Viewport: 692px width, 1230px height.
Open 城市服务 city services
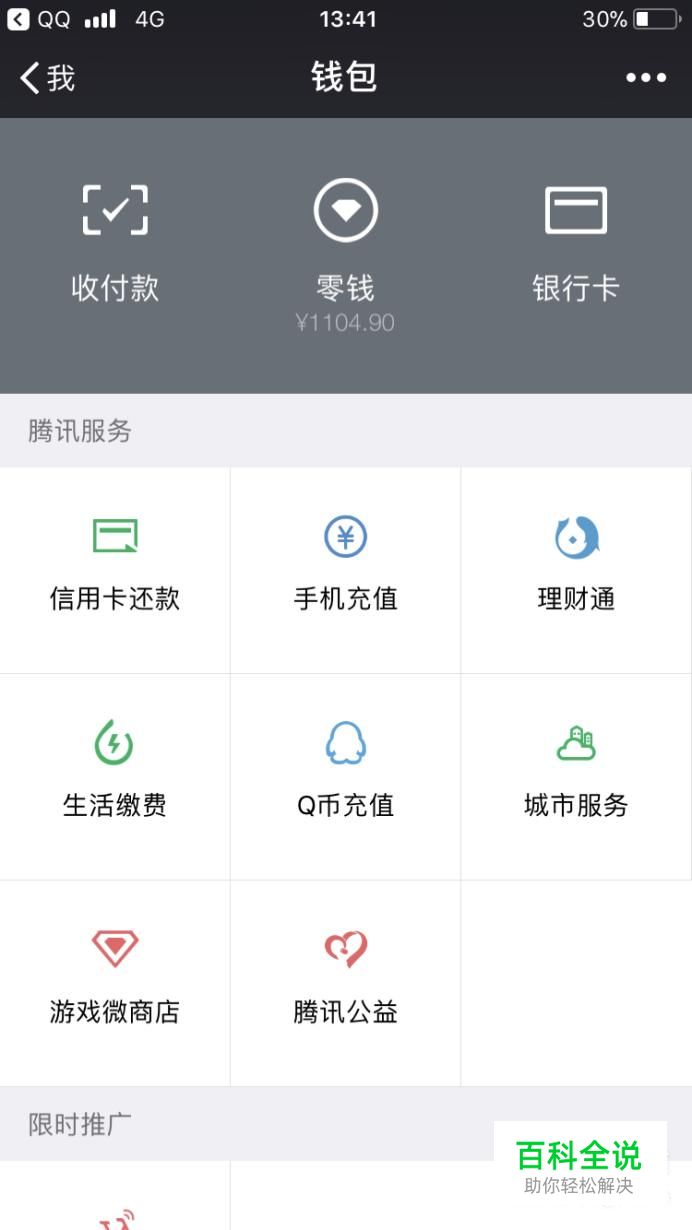pyautogui.click(x=576, y=777)
